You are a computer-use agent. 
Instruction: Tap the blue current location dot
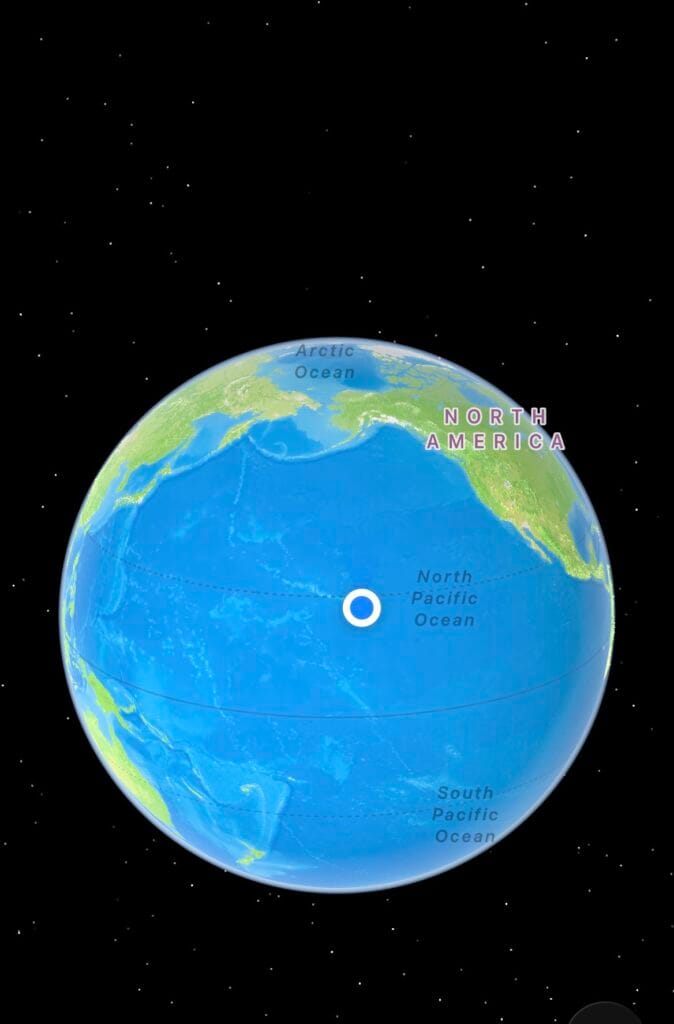(361, 608)
